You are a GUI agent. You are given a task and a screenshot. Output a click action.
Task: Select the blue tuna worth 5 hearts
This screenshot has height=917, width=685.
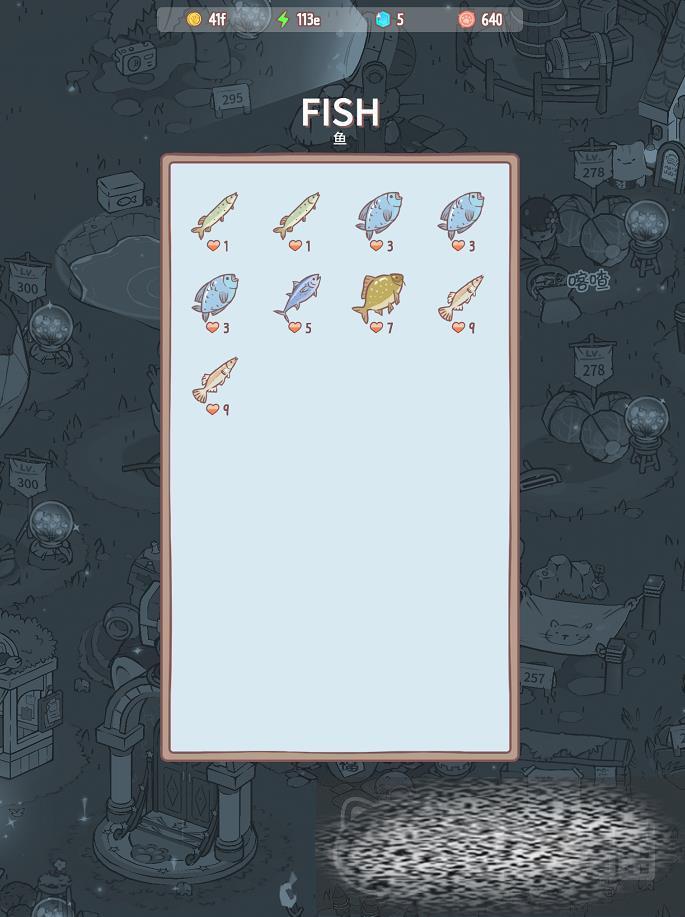click(x=297, y=296)
